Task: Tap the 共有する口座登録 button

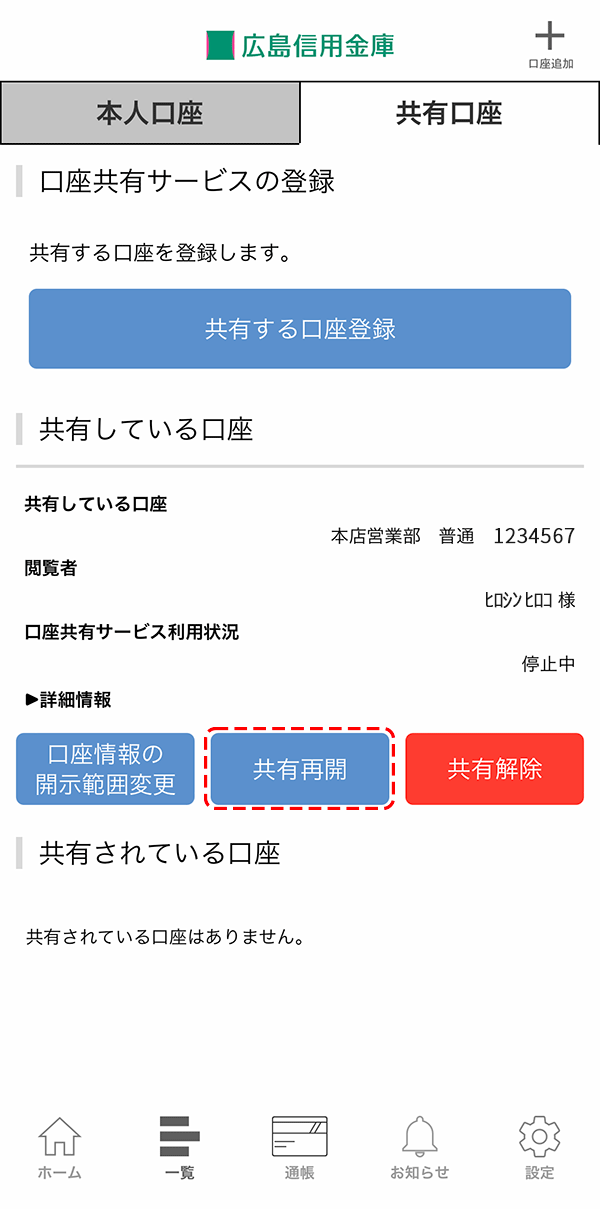Action: tap(300, 329)
